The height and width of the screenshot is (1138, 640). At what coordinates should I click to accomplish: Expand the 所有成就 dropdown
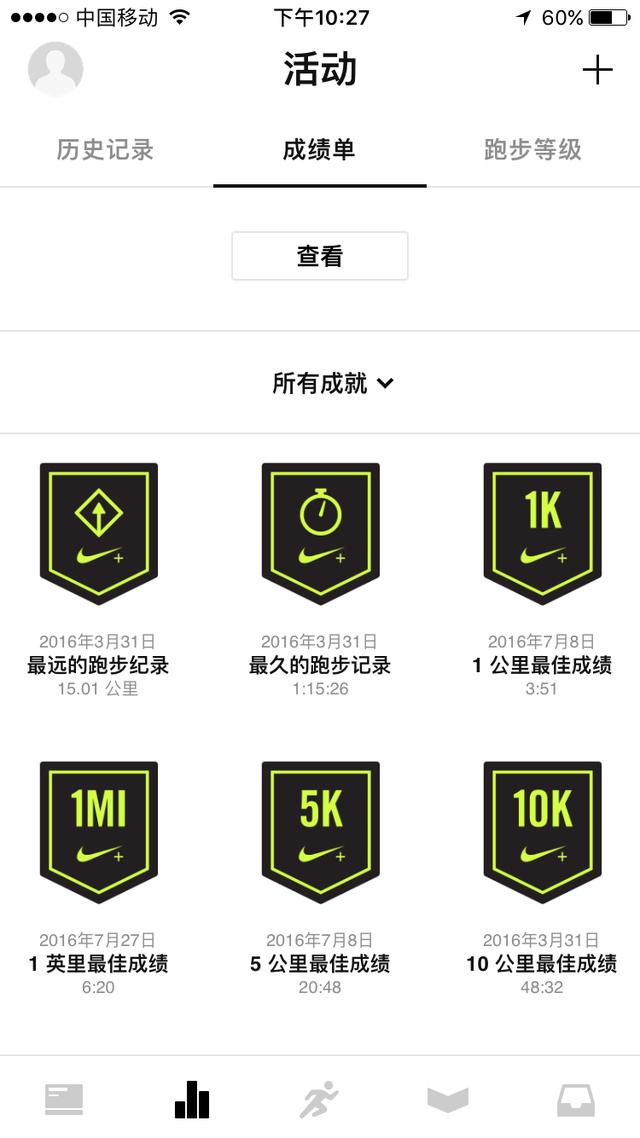333,383
